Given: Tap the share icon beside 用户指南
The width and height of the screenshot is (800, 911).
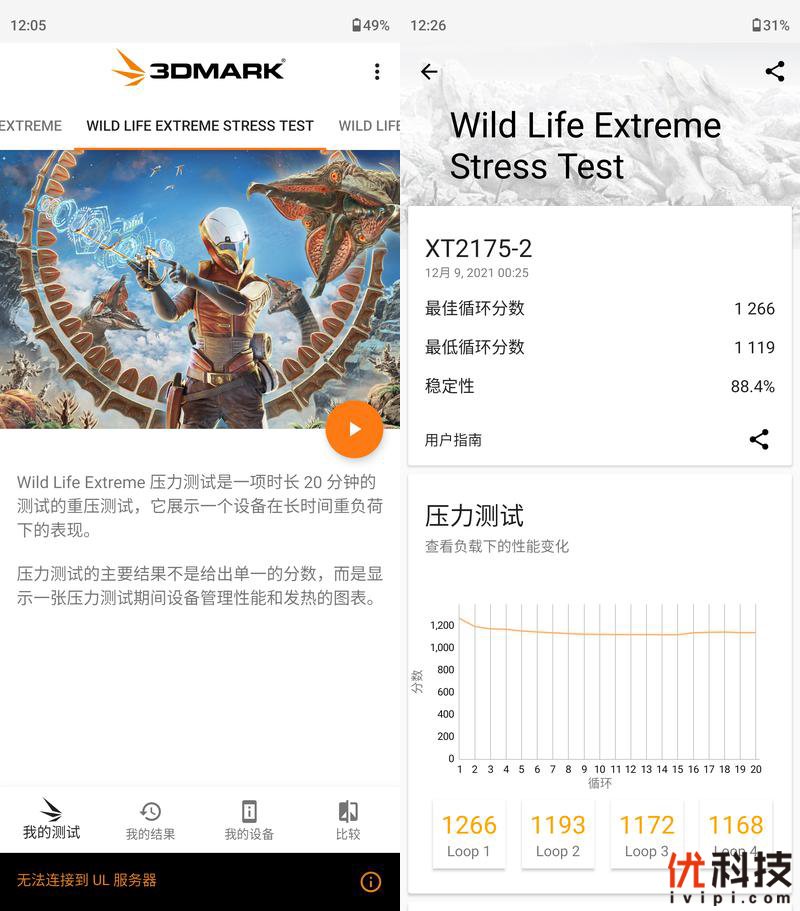Looking at the screenshot, I should [759, 439].
